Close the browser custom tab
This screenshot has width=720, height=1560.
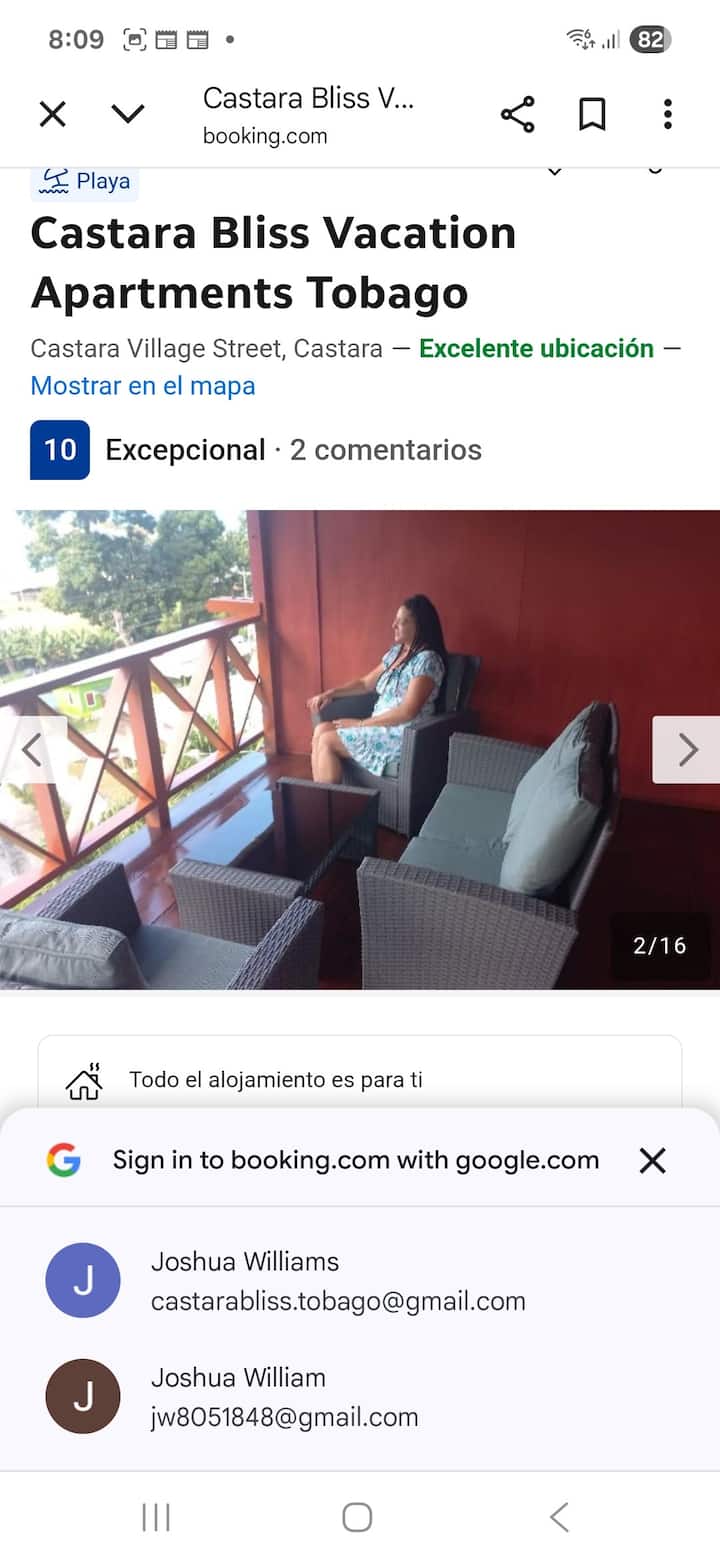[x=52, y=115]
